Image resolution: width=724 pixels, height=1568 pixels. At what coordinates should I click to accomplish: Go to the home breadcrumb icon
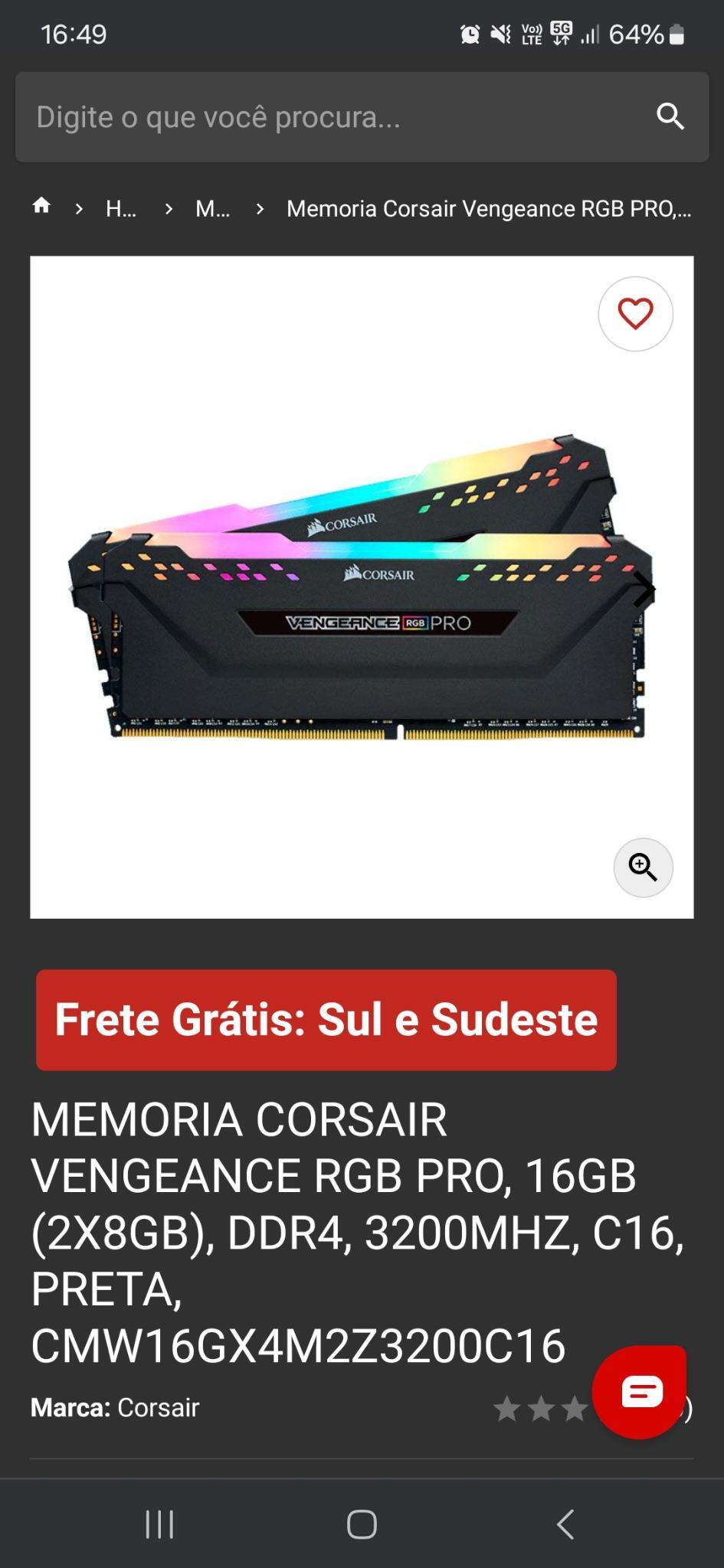[41, 206]
